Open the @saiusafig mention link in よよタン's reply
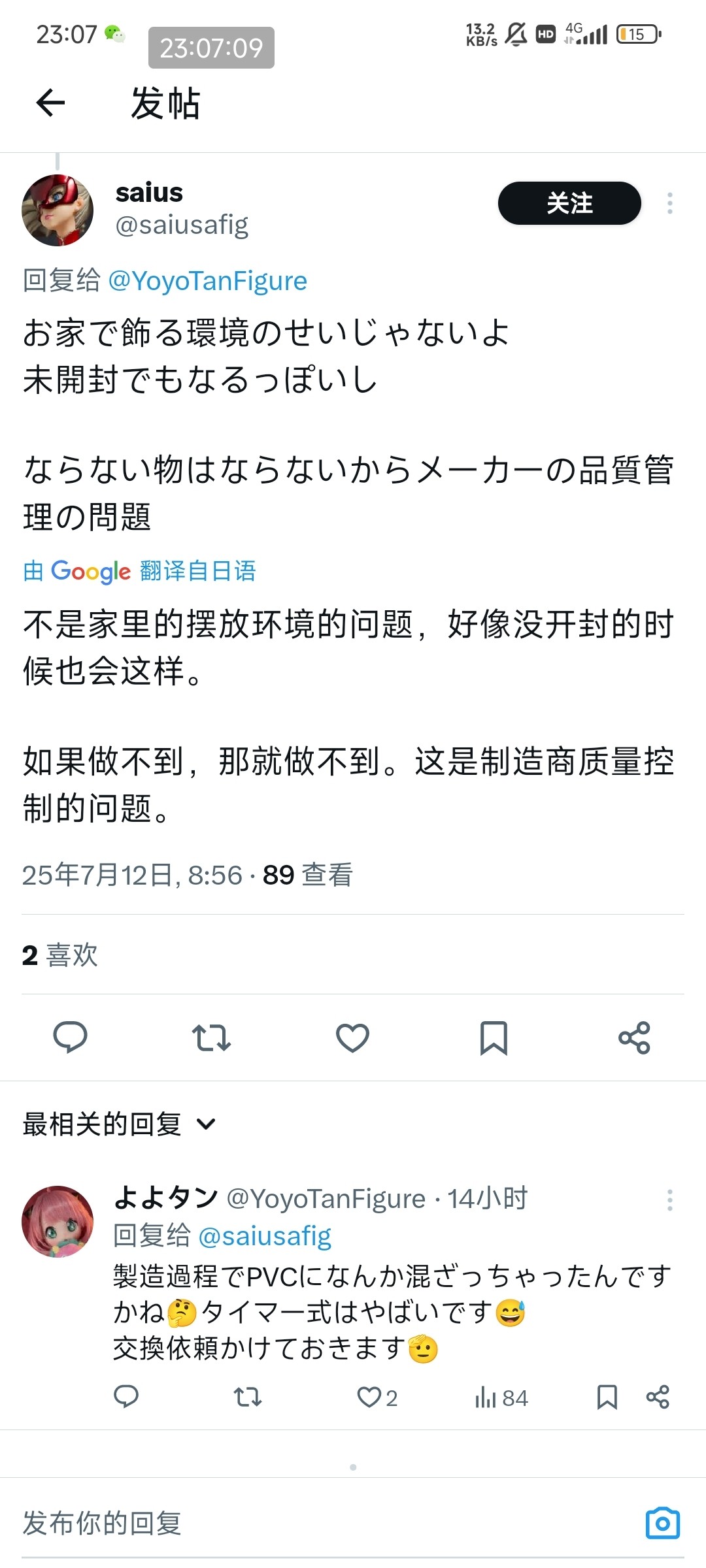 [x=264, y=1236]
